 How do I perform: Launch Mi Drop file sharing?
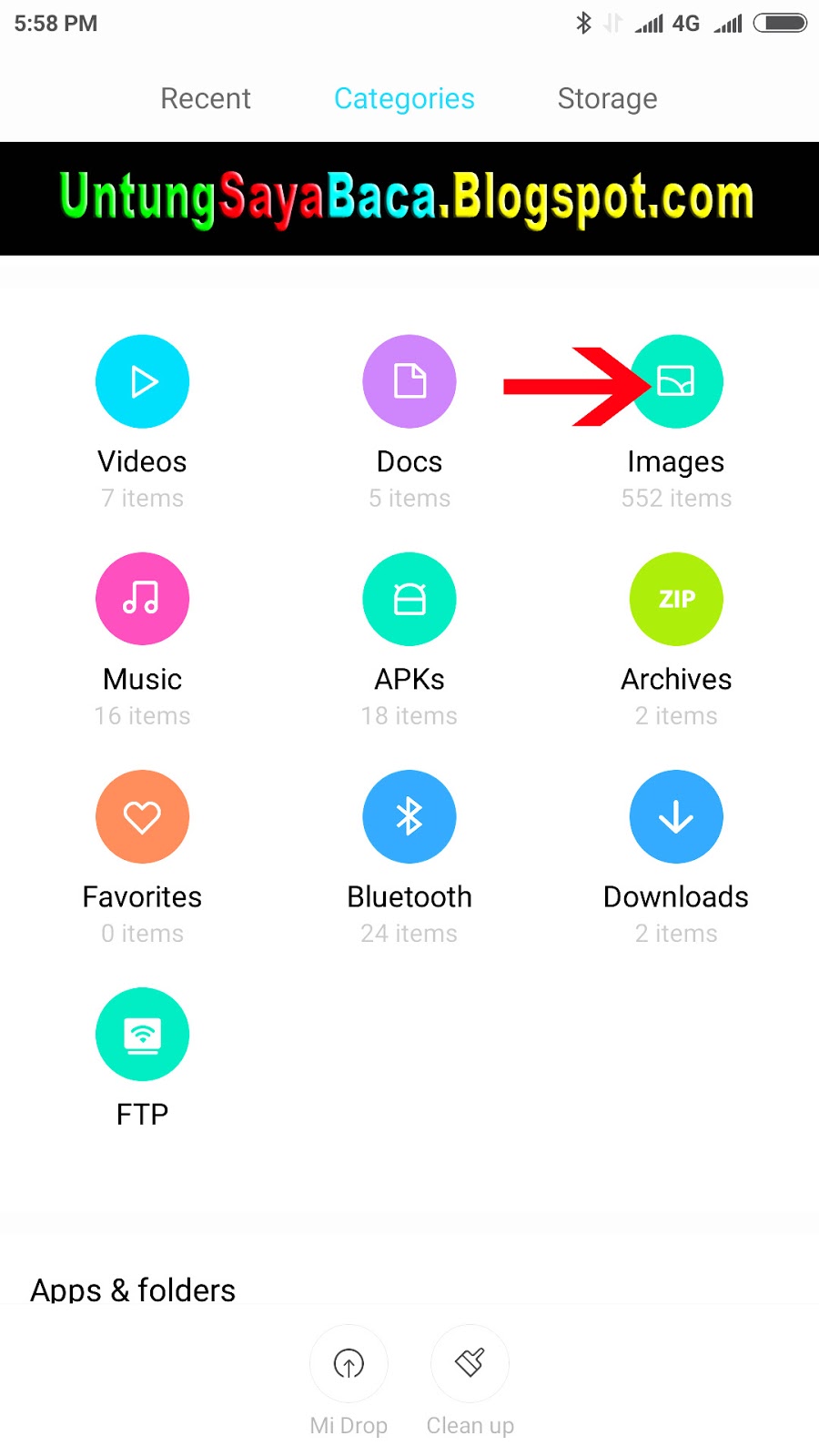[349, 1363]
